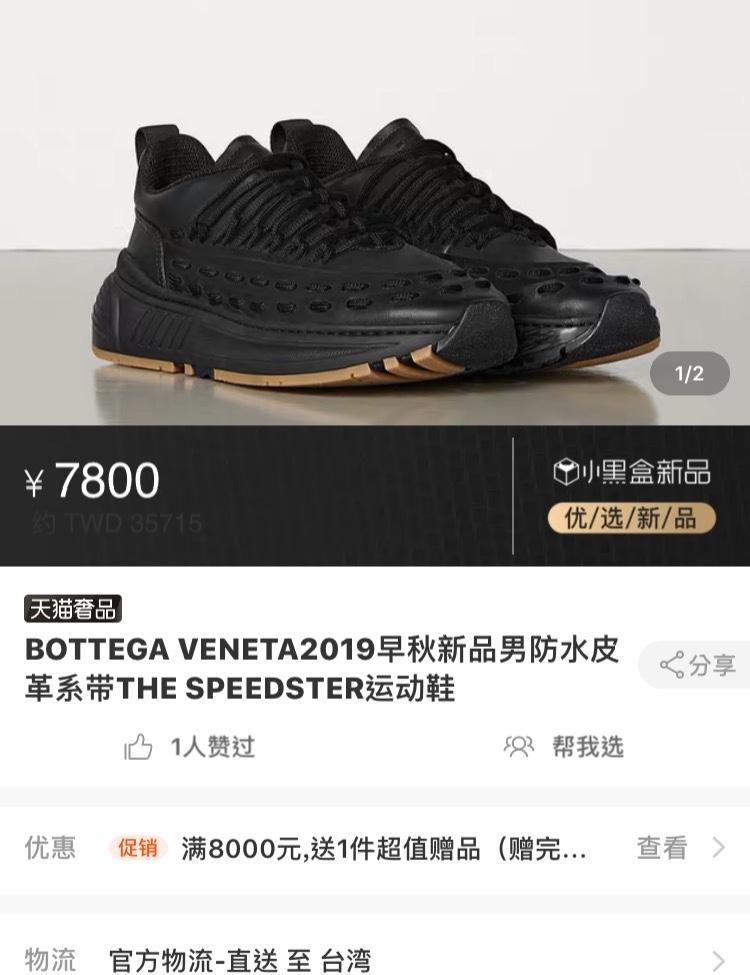Tap the 分享 share button
The image size is (750, 975).
(698, 665)
